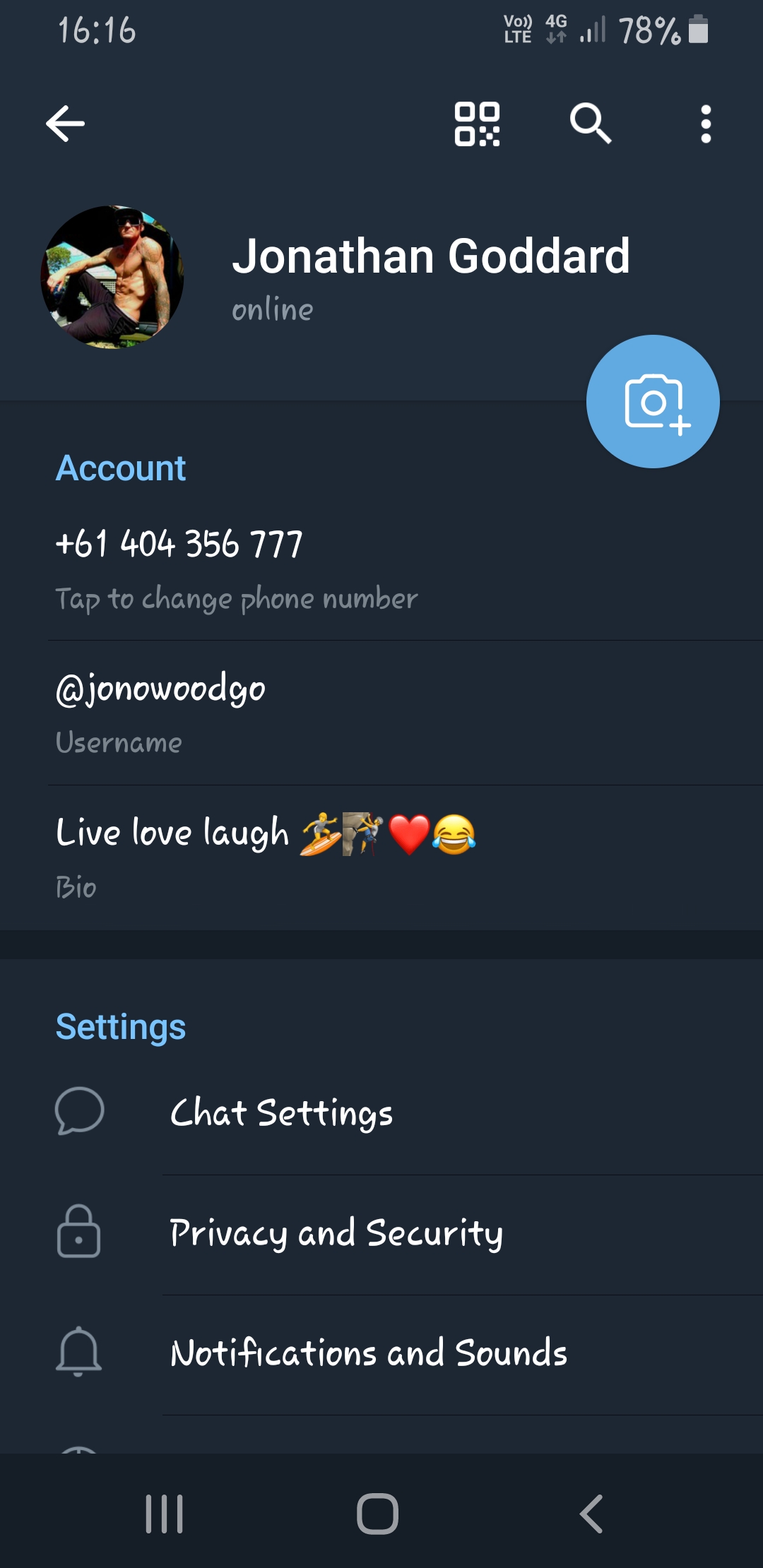Add a new profile photo with camera button

(653, 401)
